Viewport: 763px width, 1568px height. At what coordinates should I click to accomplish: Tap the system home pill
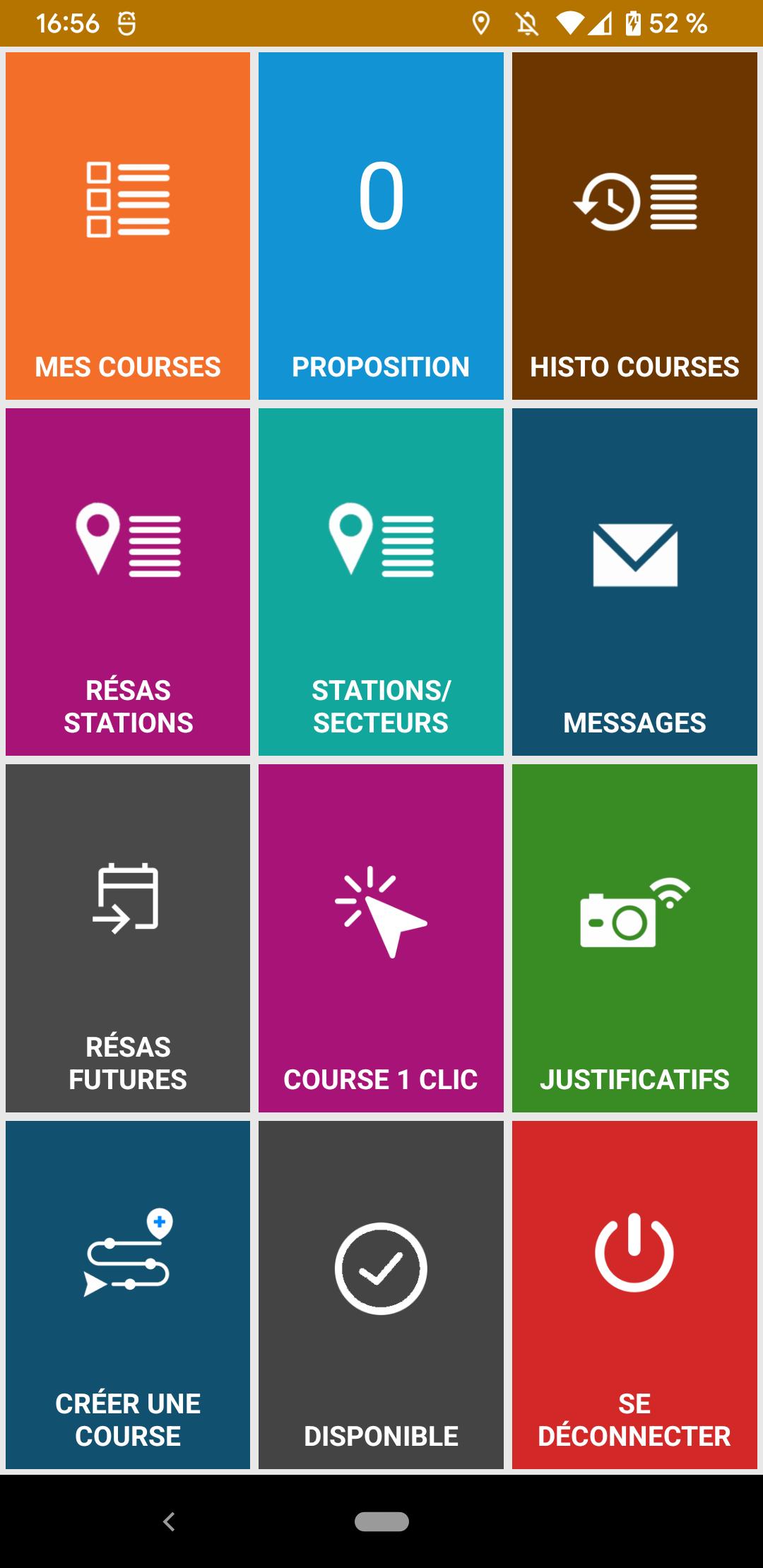pos(381,1521)
